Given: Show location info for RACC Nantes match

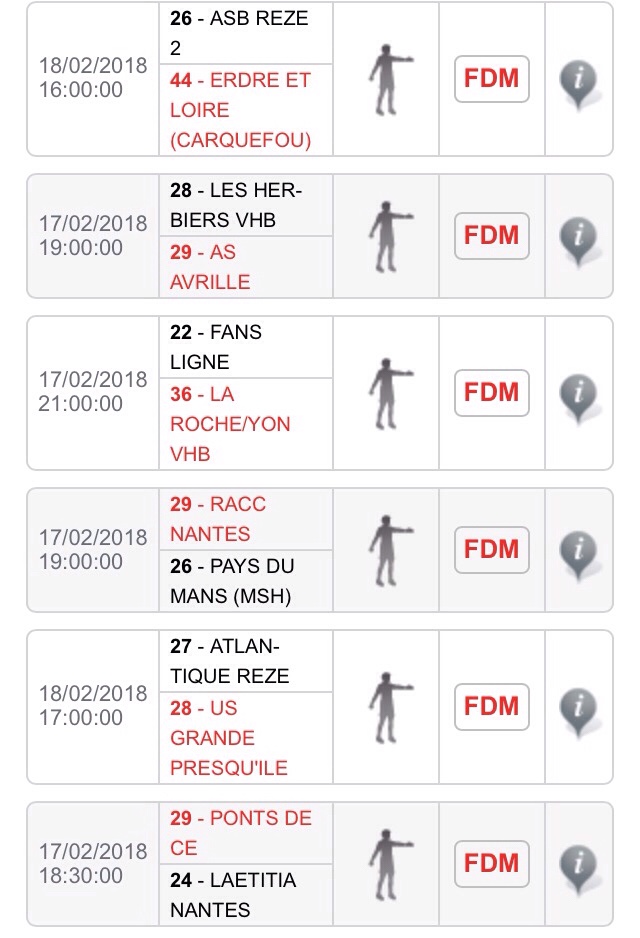Looking at the screenshot, I should point(579,551).
